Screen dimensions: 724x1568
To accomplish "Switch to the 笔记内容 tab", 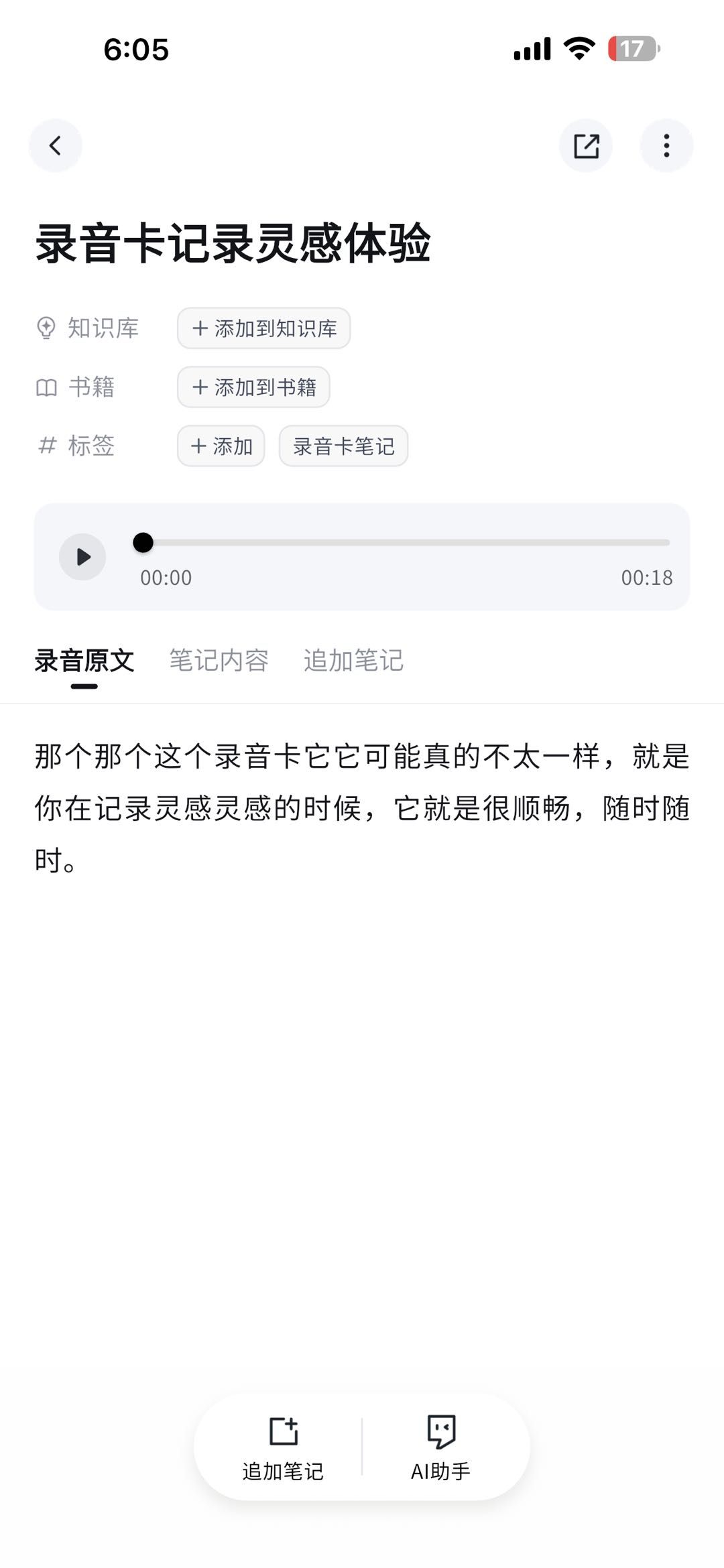I will (x=219, y=661).
